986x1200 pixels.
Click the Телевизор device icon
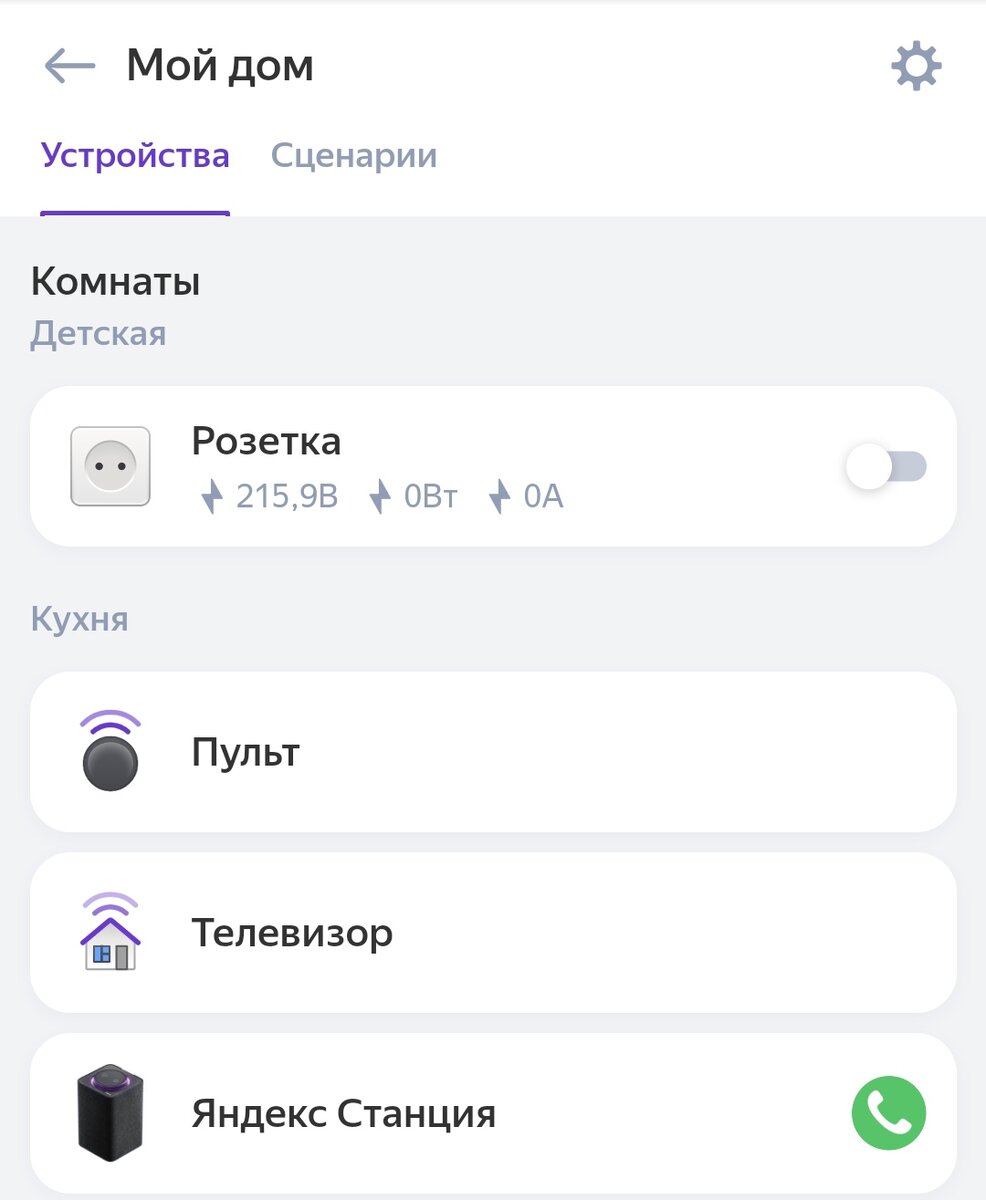110,932
